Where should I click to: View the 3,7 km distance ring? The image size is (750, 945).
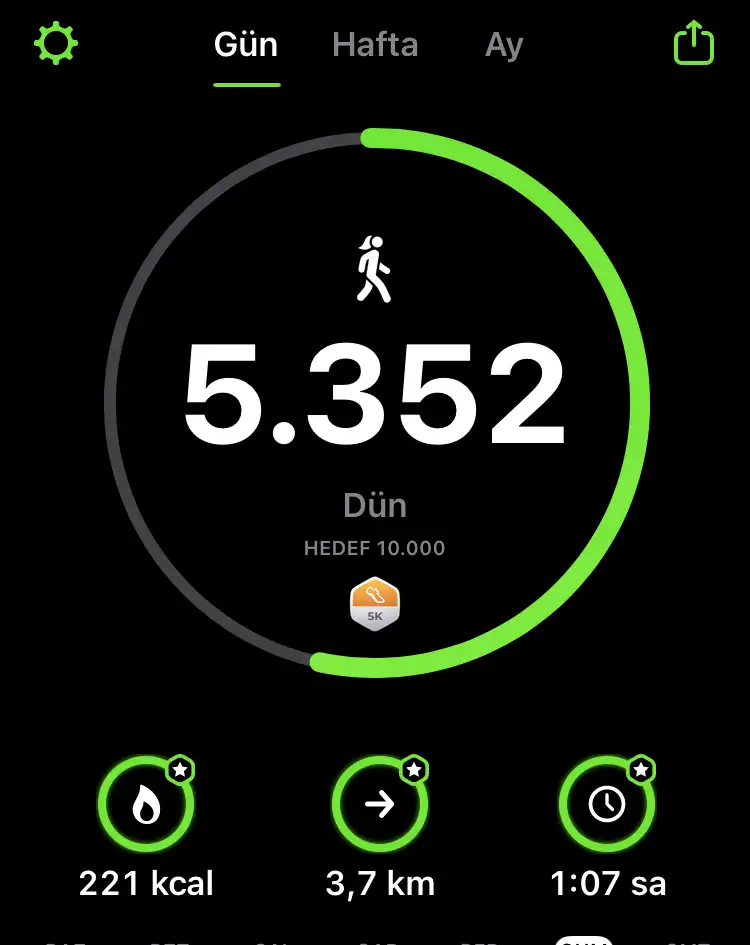pos(380,804)
